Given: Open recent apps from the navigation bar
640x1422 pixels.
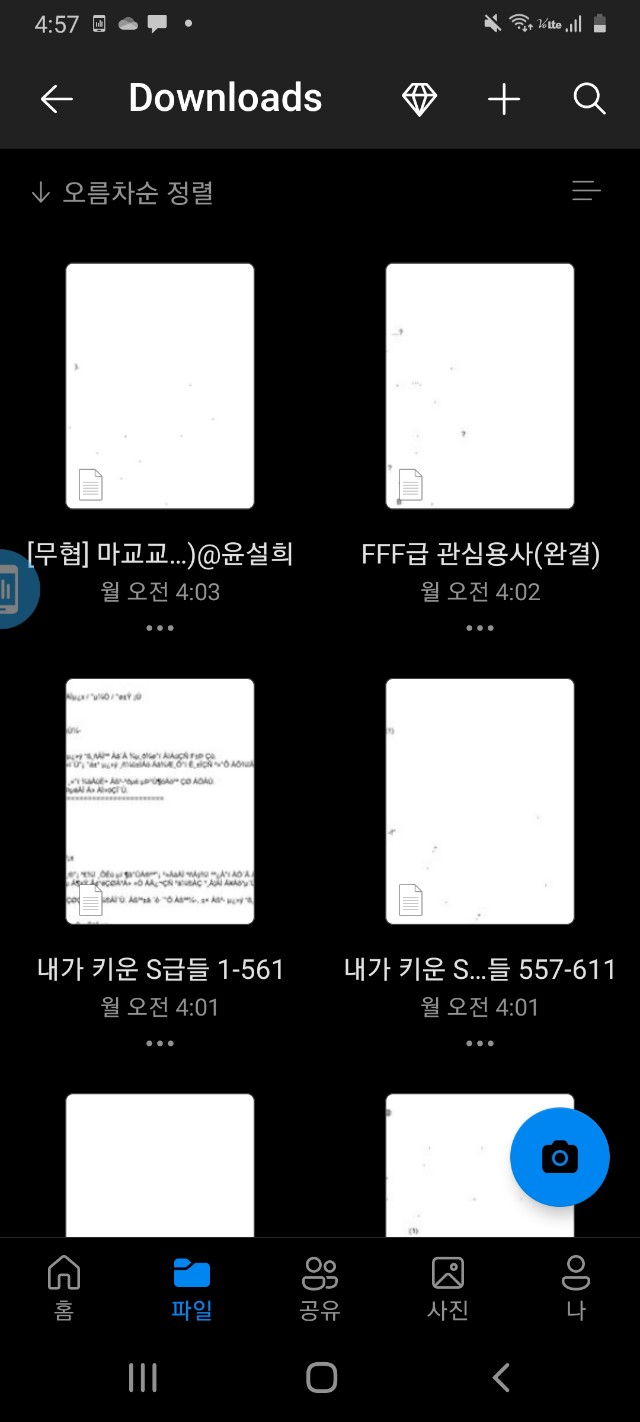Looking at the screenshot, I should click(x=143, y=1378).
